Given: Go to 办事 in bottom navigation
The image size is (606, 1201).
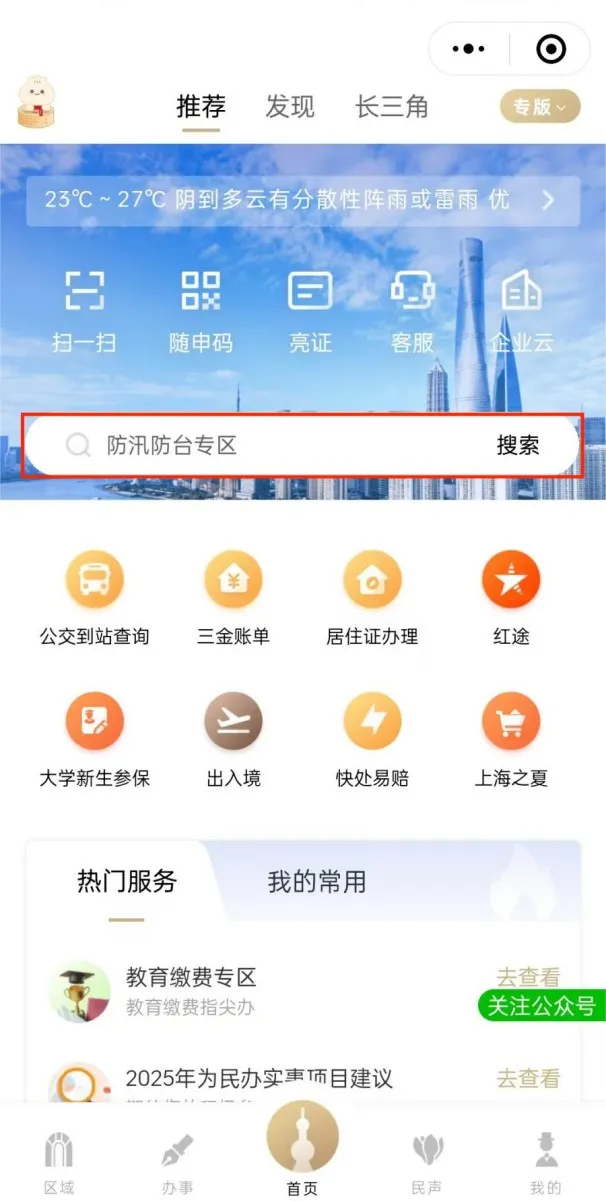Looking at the screenshot, I should coord(178,1163).
